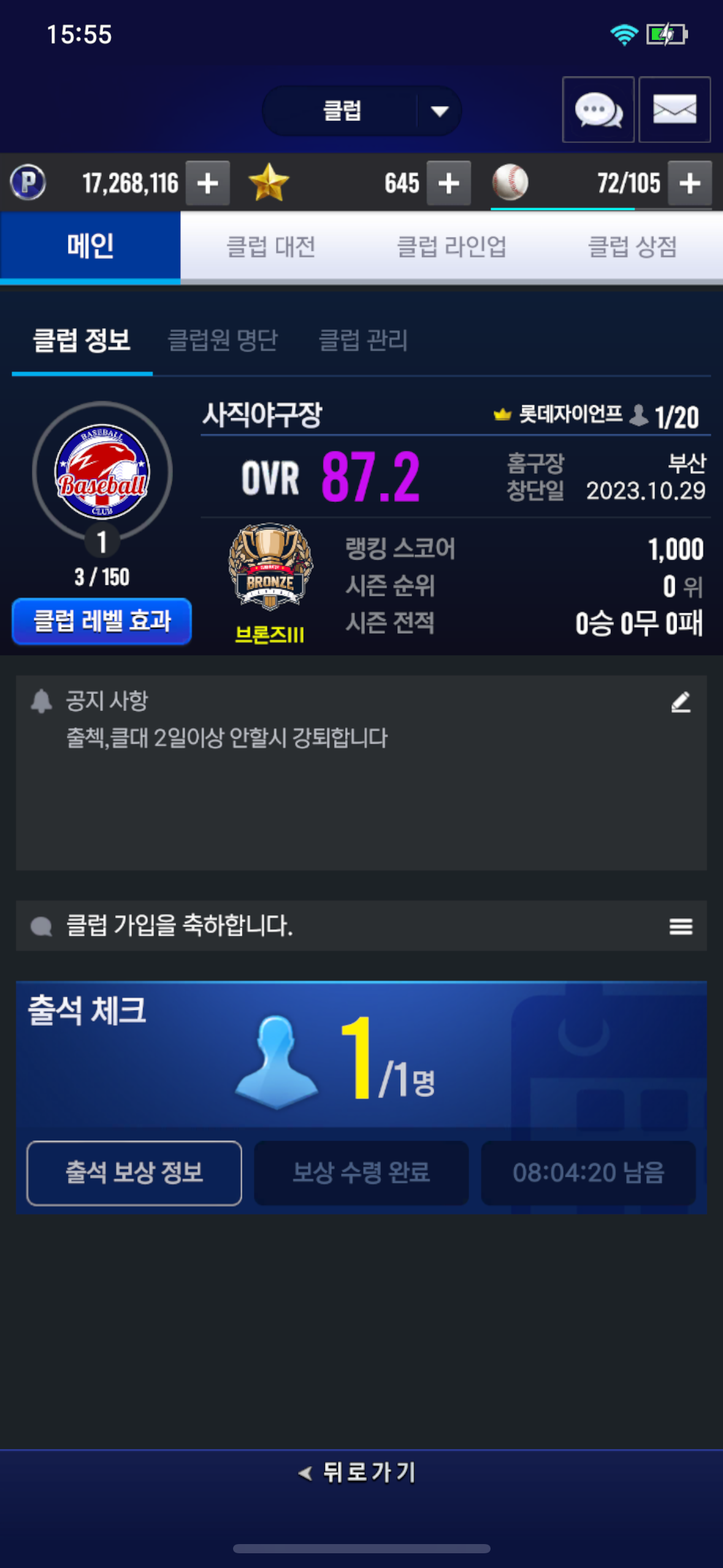
Task: Switch to the 클럽 라인업 tab
Action: (451, 247)
